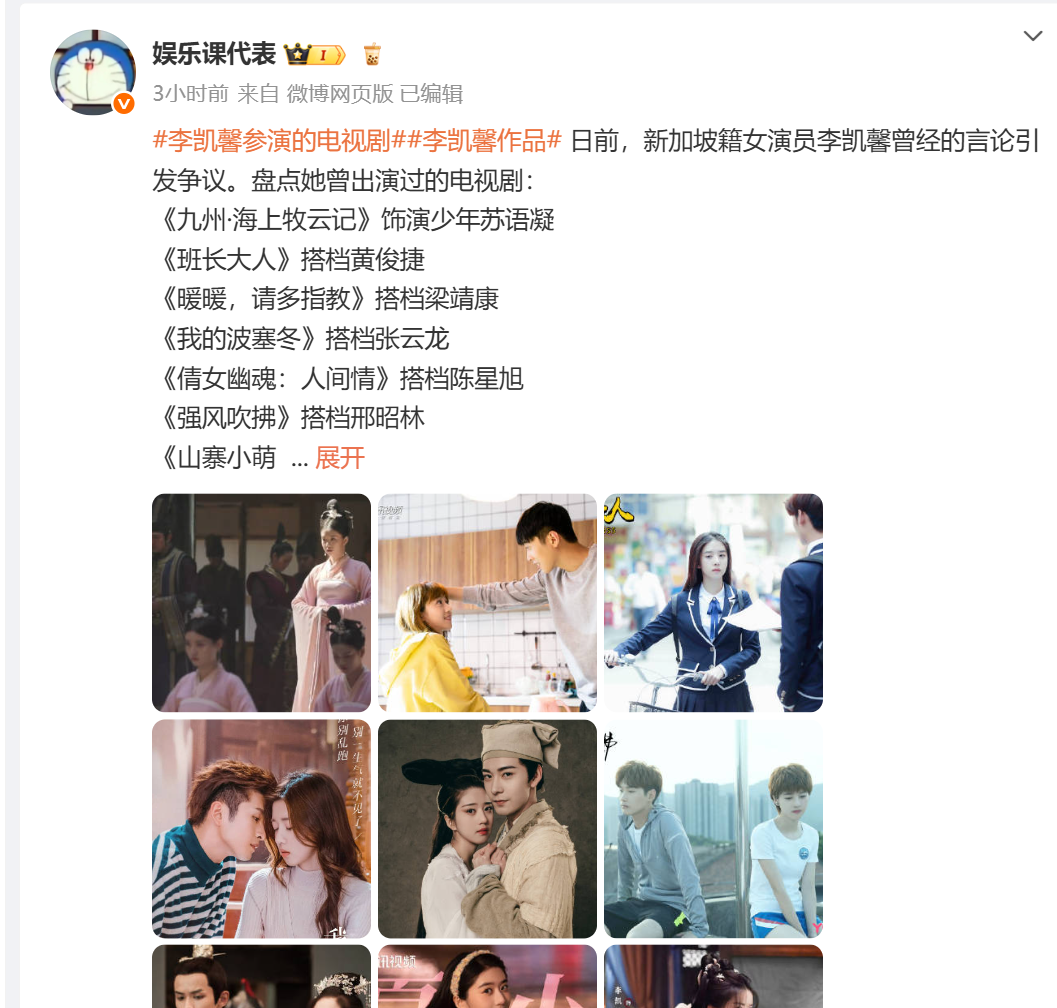Open the period costume embrace photo

pyautogui.click(x=487, y=829)
